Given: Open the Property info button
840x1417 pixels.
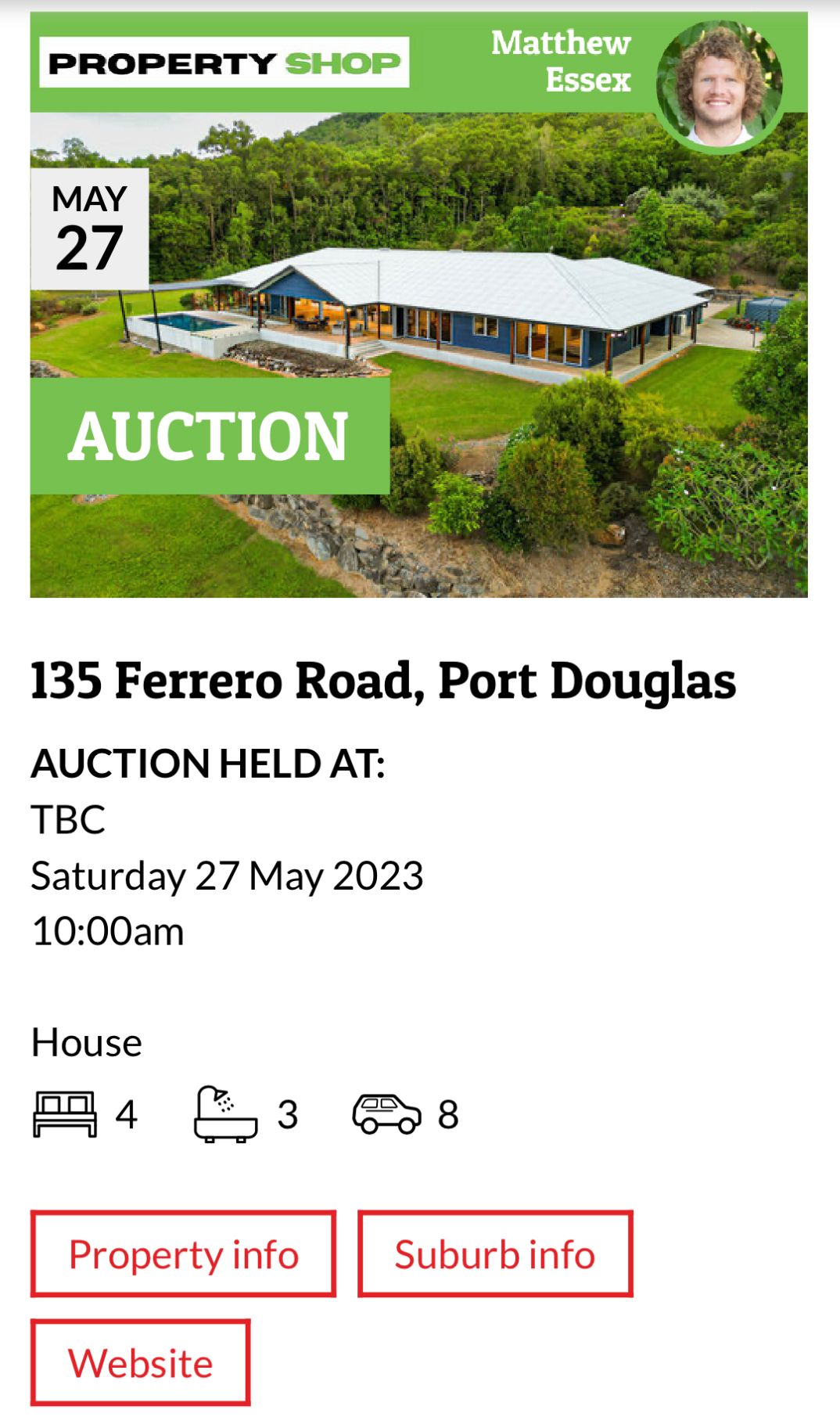Looking at the screenshot, I should pyautogui.click(x=183, y=1253).
